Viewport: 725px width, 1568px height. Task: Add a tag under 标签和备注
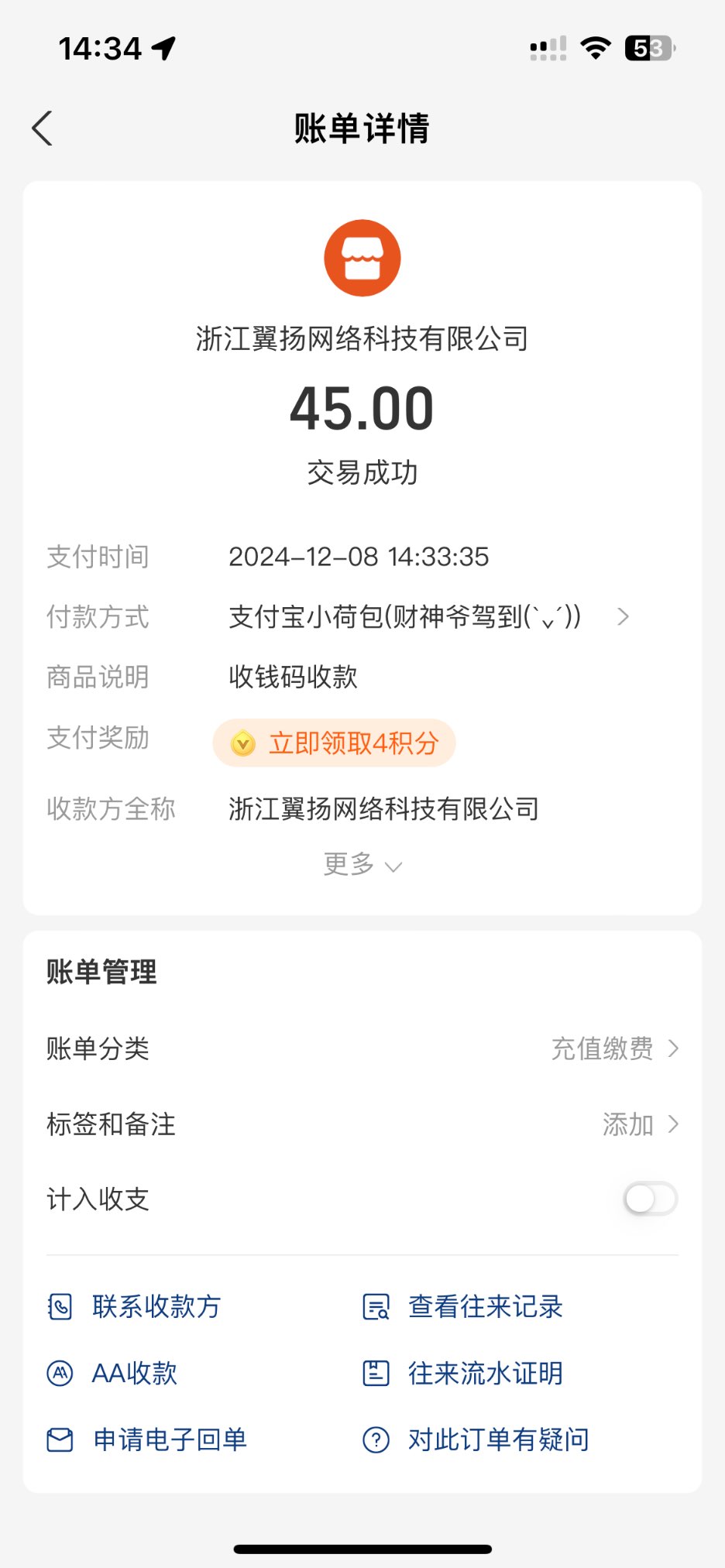coord(639,1124)
